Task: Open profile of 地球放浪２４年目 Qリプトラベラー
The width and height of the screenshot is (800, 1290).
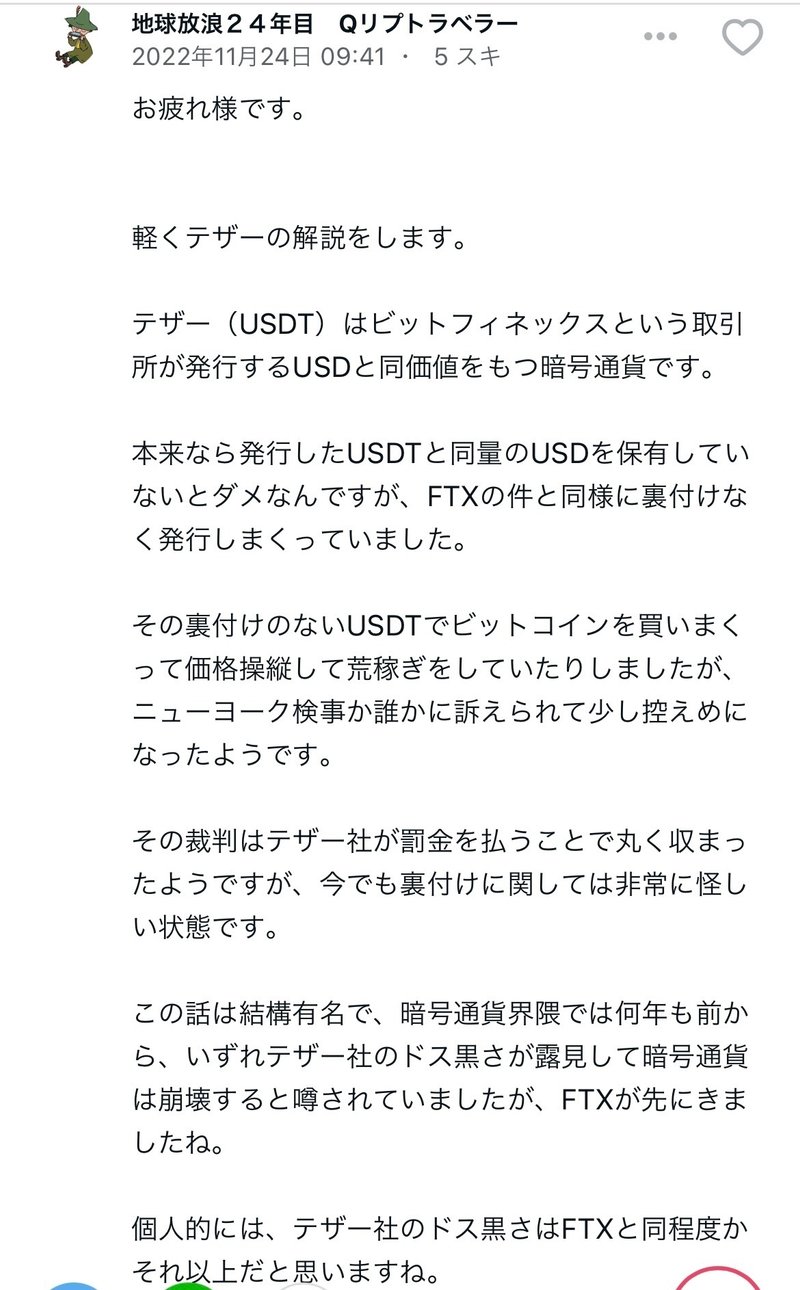Action: [325, 24]
